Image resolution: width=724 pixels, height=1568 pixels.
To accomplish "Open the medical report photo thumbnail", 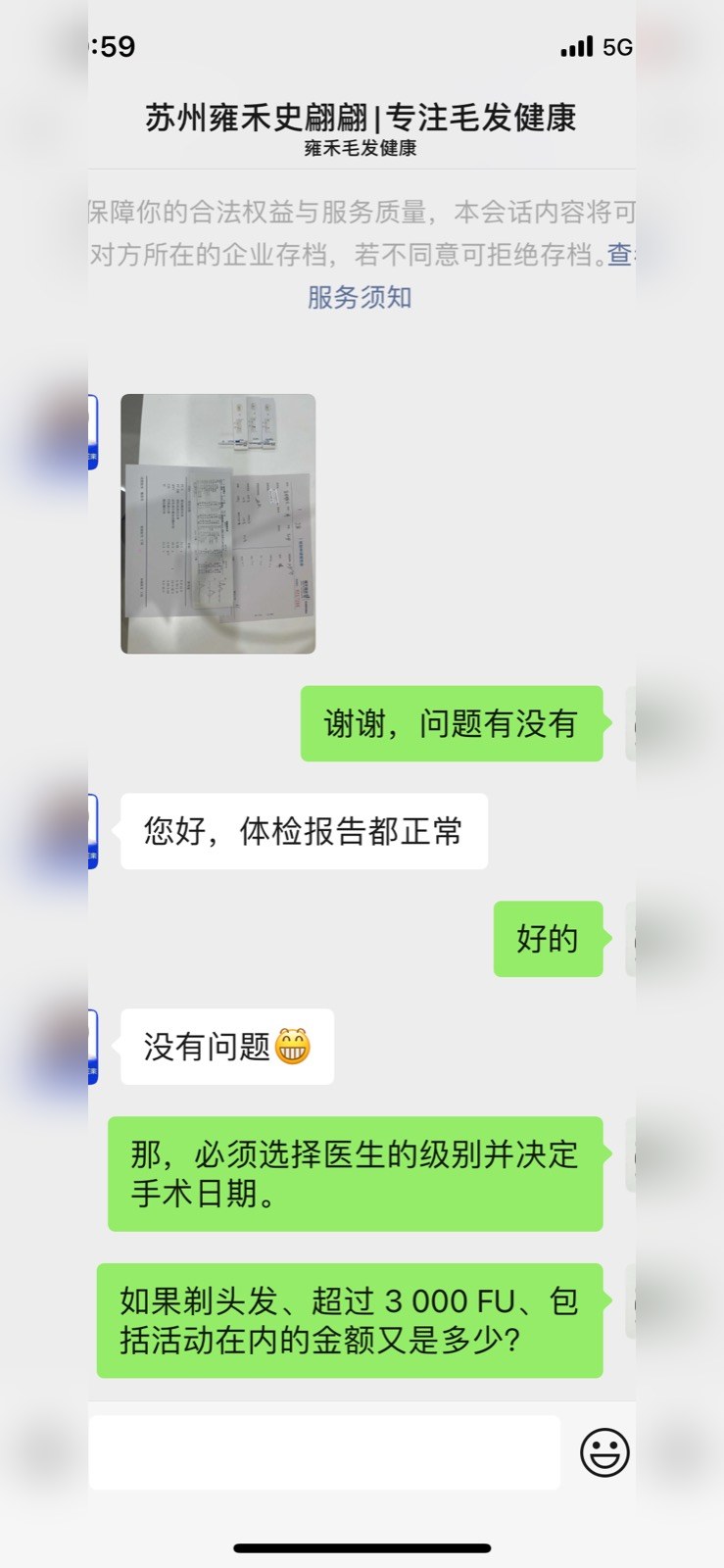I will pos(217,524).
